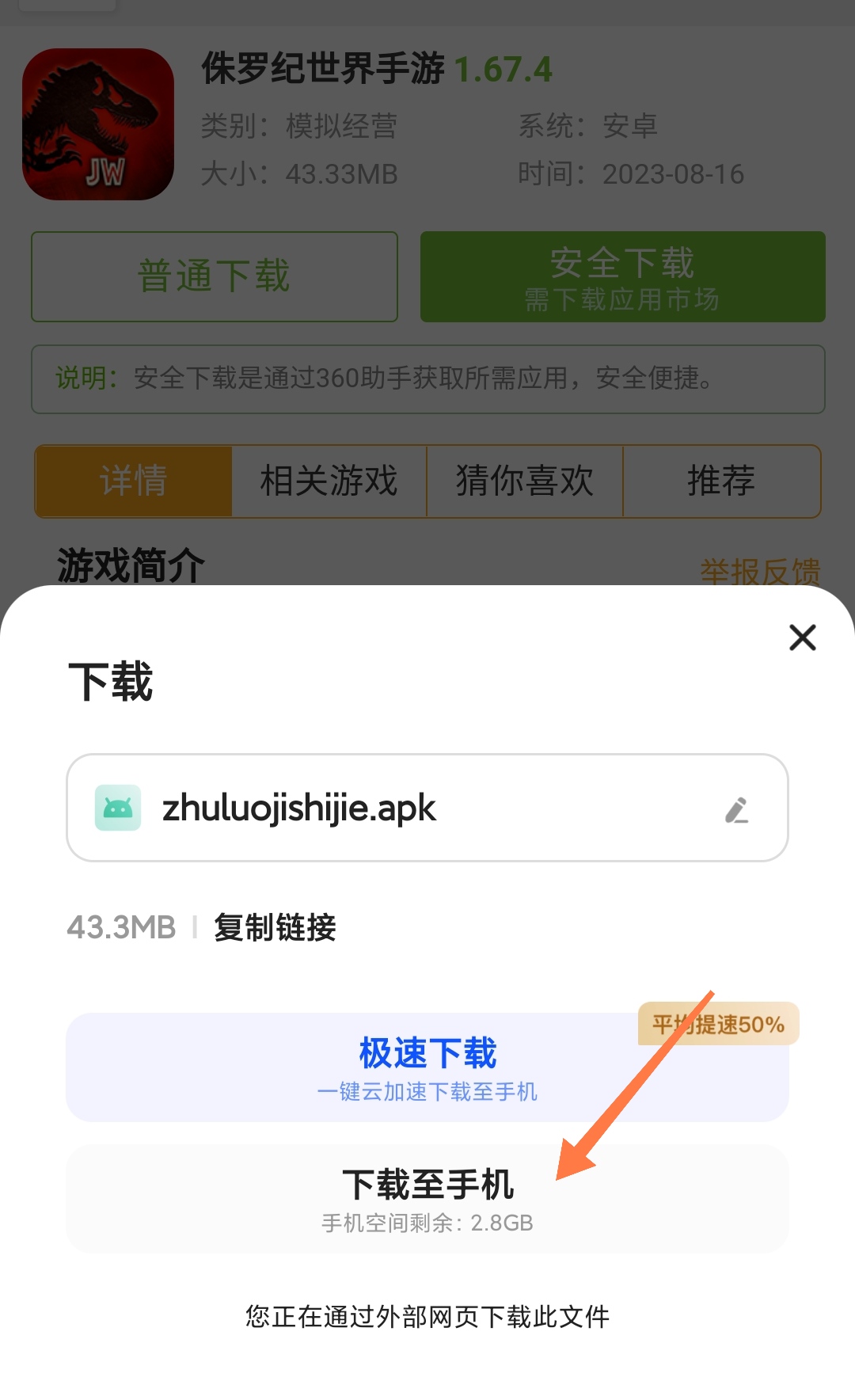Start 极速下载 fast cloud download
Viewport: 855px width, 1400px height.
427,1067
